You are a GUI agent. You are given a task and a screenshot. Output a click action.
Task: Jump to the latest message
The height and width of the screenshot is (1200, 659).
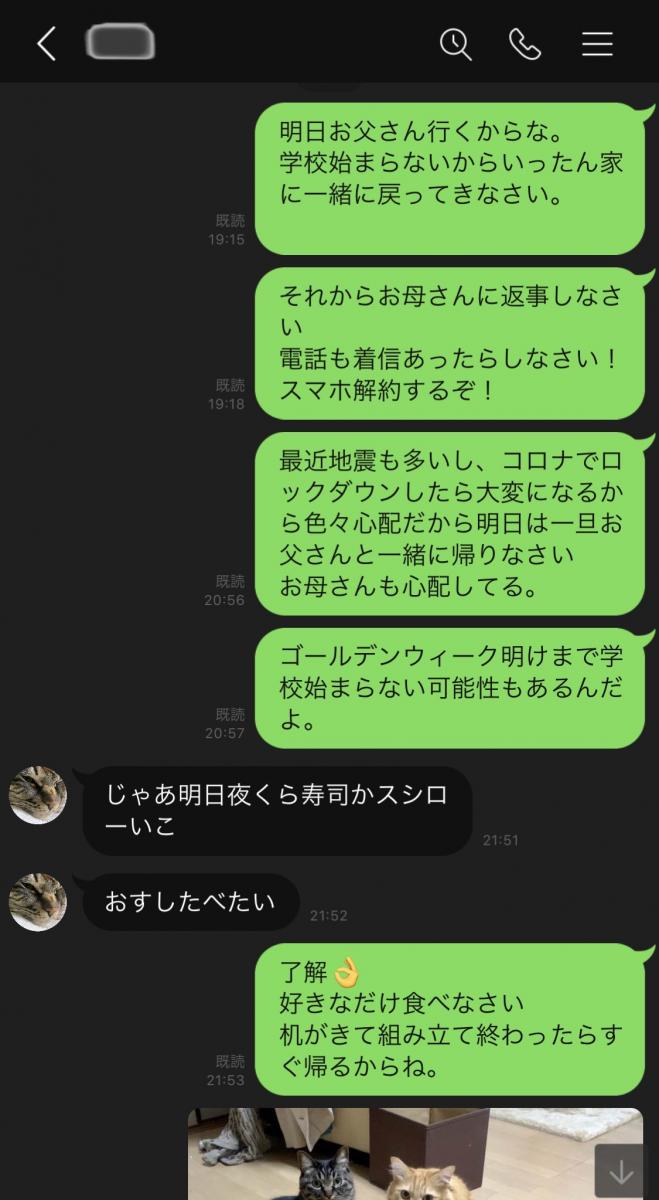point(621,1171)
